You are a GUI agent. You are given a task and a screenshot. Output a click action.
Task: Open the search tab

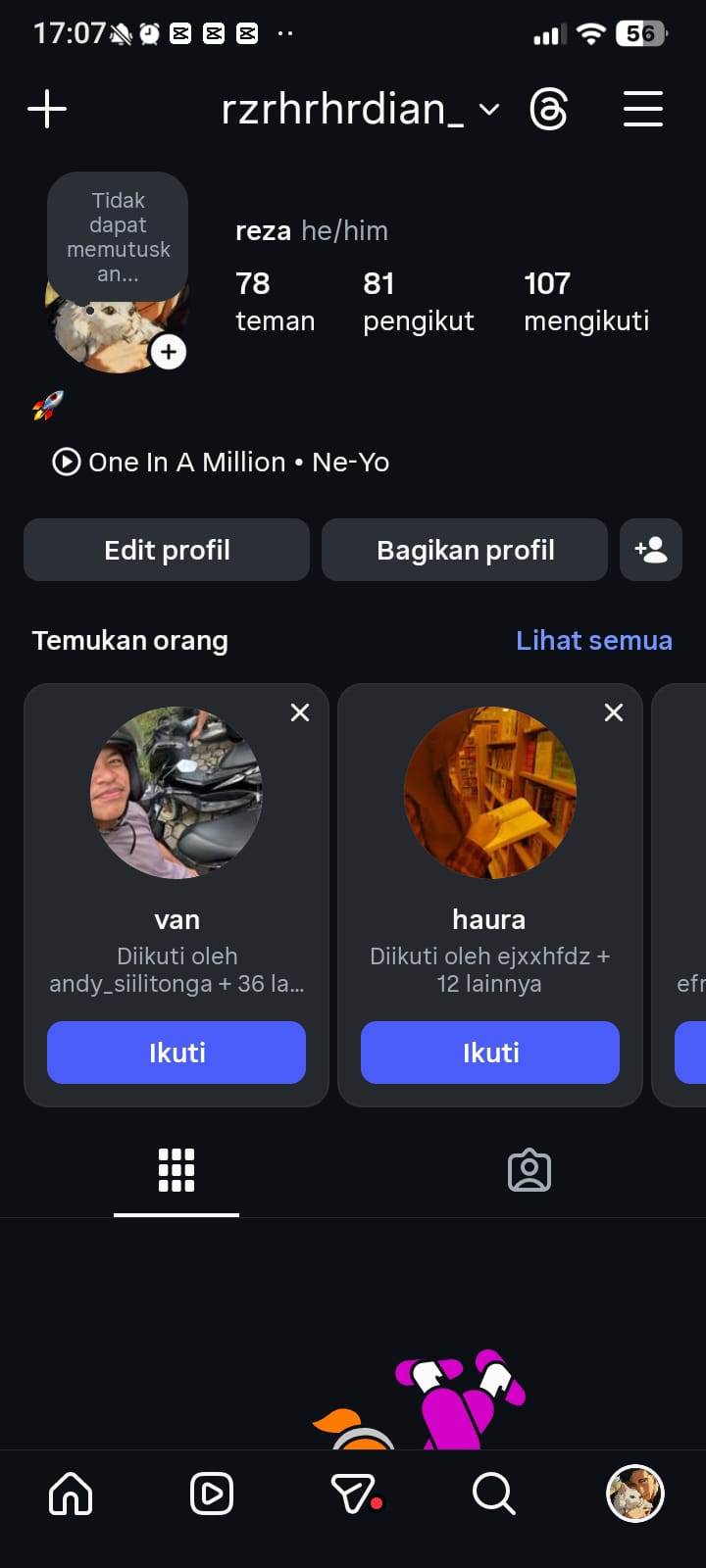[493, 1494]
